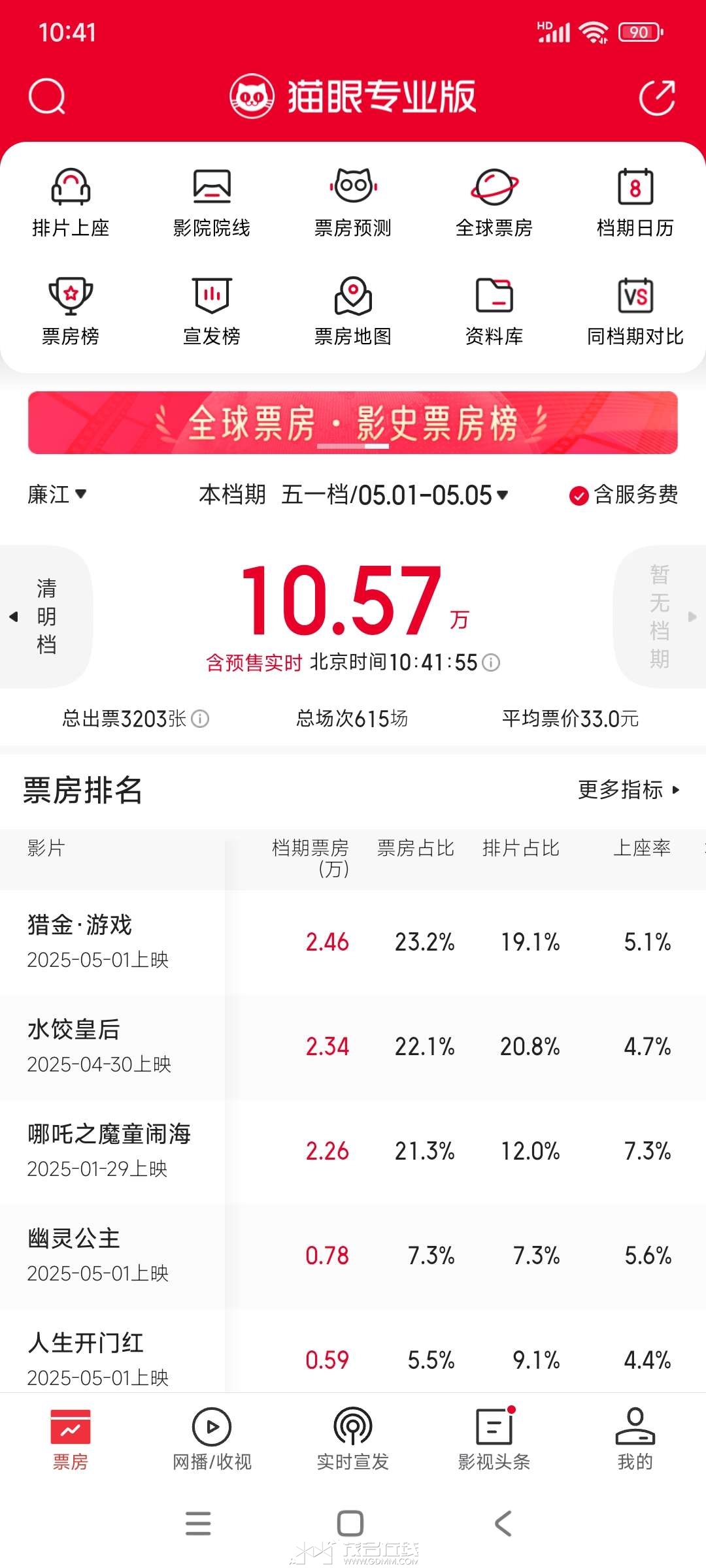Viewport: 706px width, 1568px height.
Task: Expand the 廉江 city dropdown
Action: (x=57, y=495)
